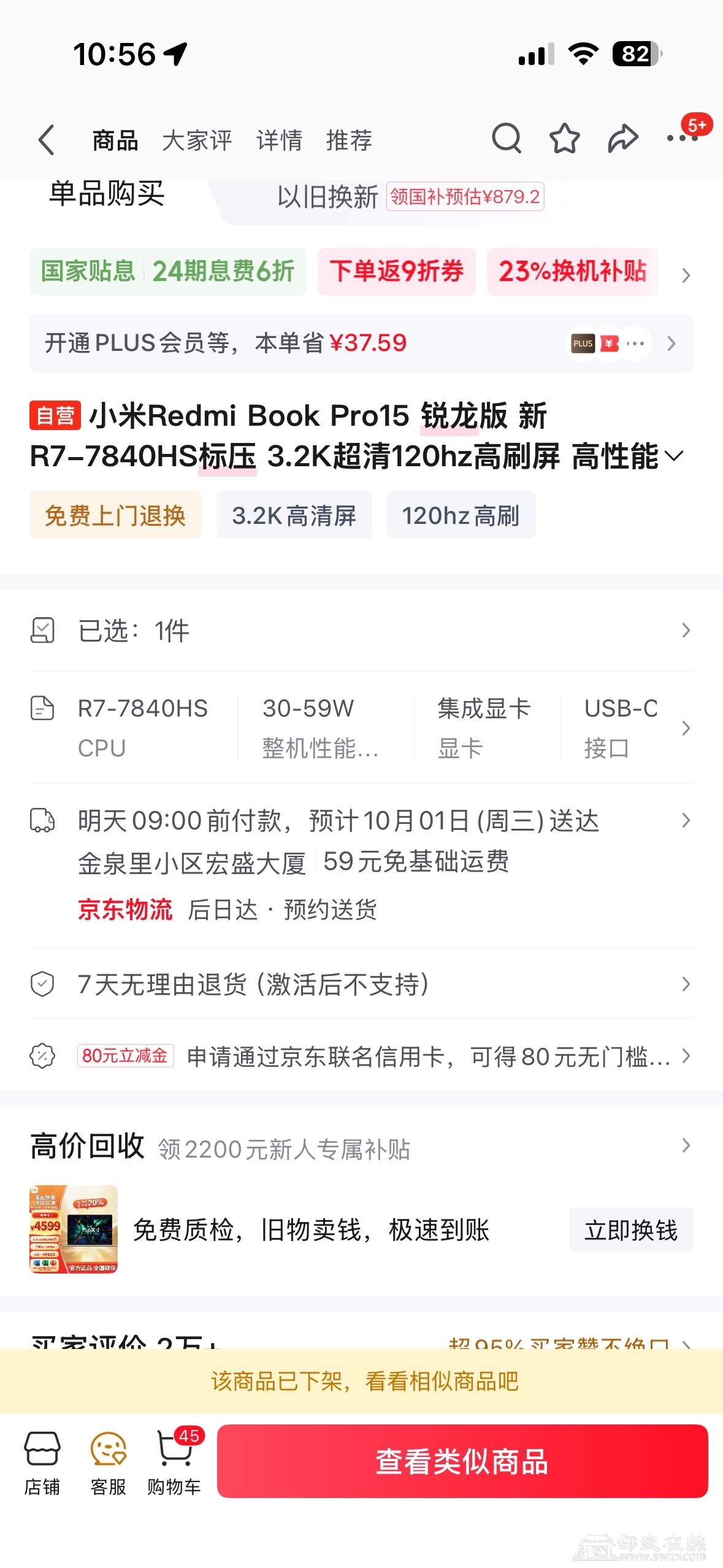723x1568 pixels.
Task: Open the delivery time and address row
Action: (x=361, y=864)
